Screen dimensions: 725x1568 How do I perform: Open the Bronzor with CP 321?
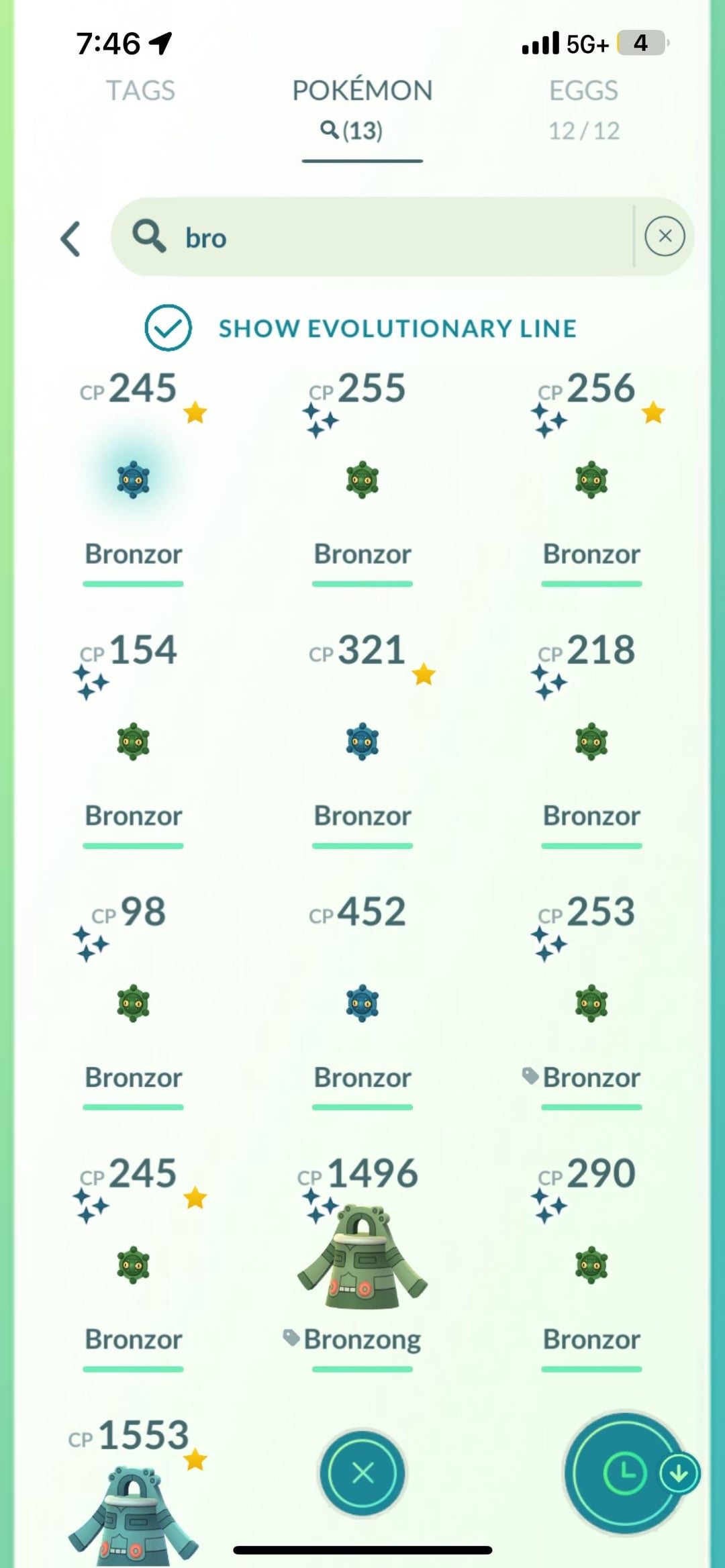[x=362, y=742]
